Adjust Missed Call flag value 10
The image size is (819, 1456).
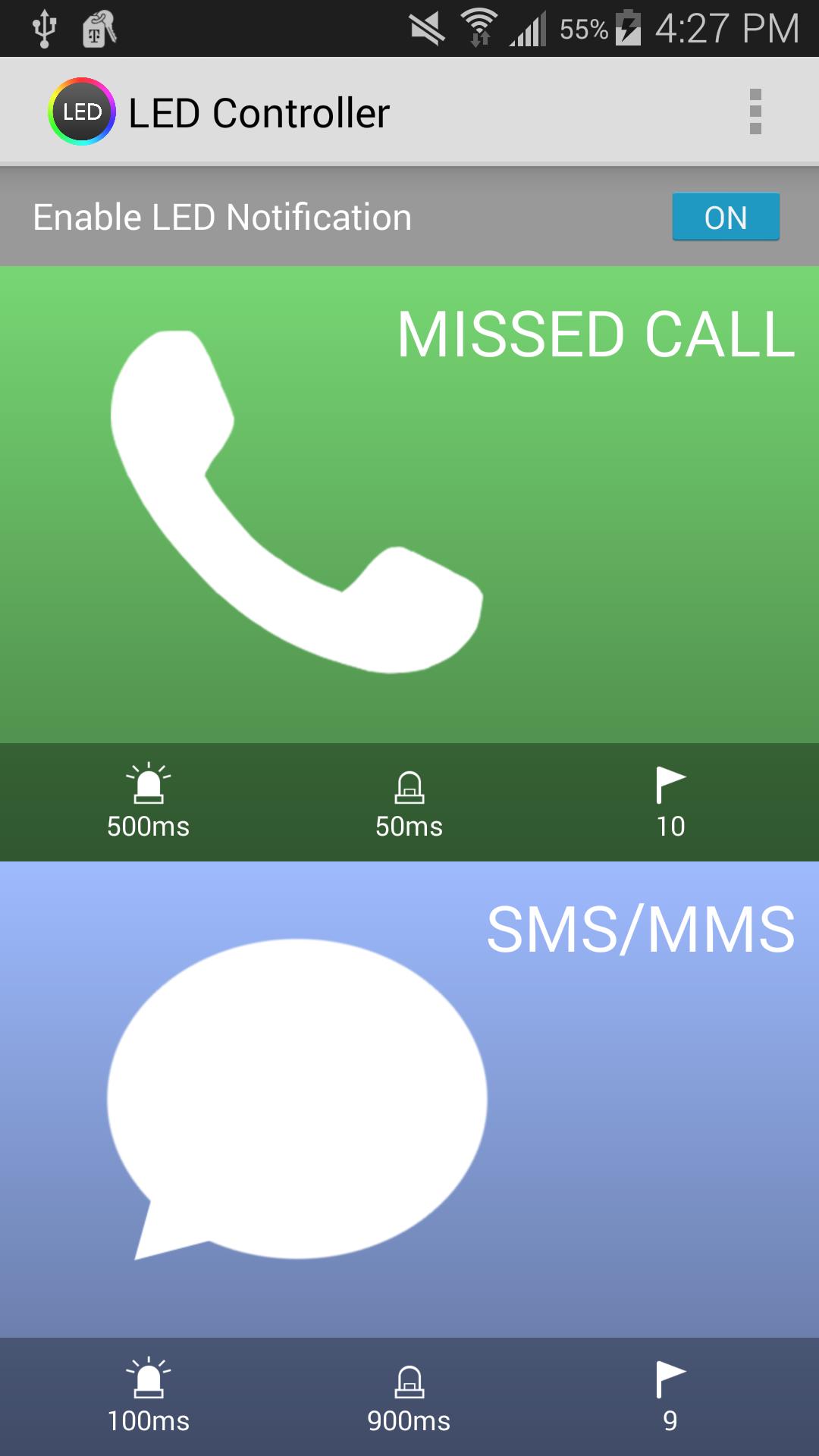tap(670, 802)
